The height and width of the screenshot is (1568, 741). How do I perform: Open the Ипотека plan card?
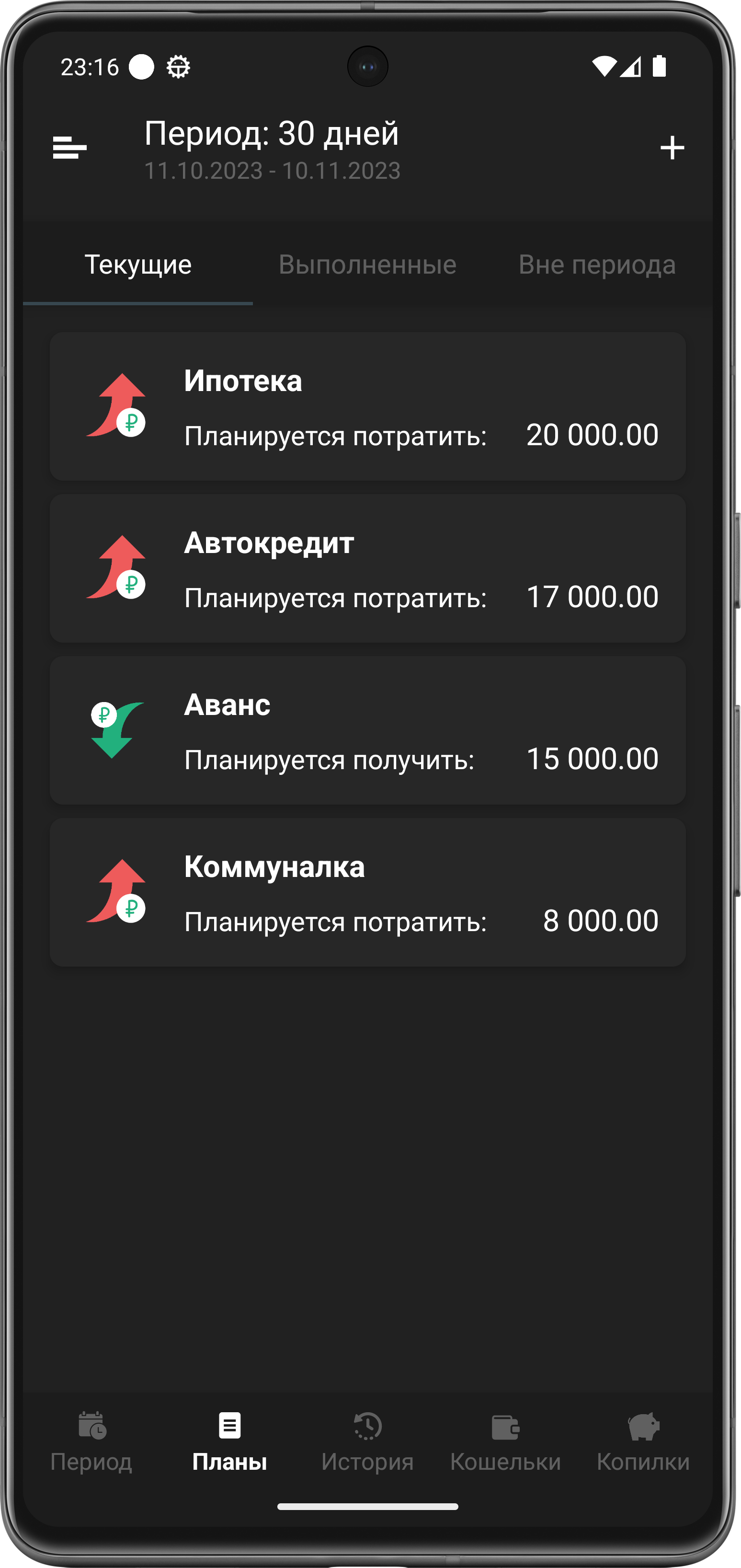[x=367, y=406]
